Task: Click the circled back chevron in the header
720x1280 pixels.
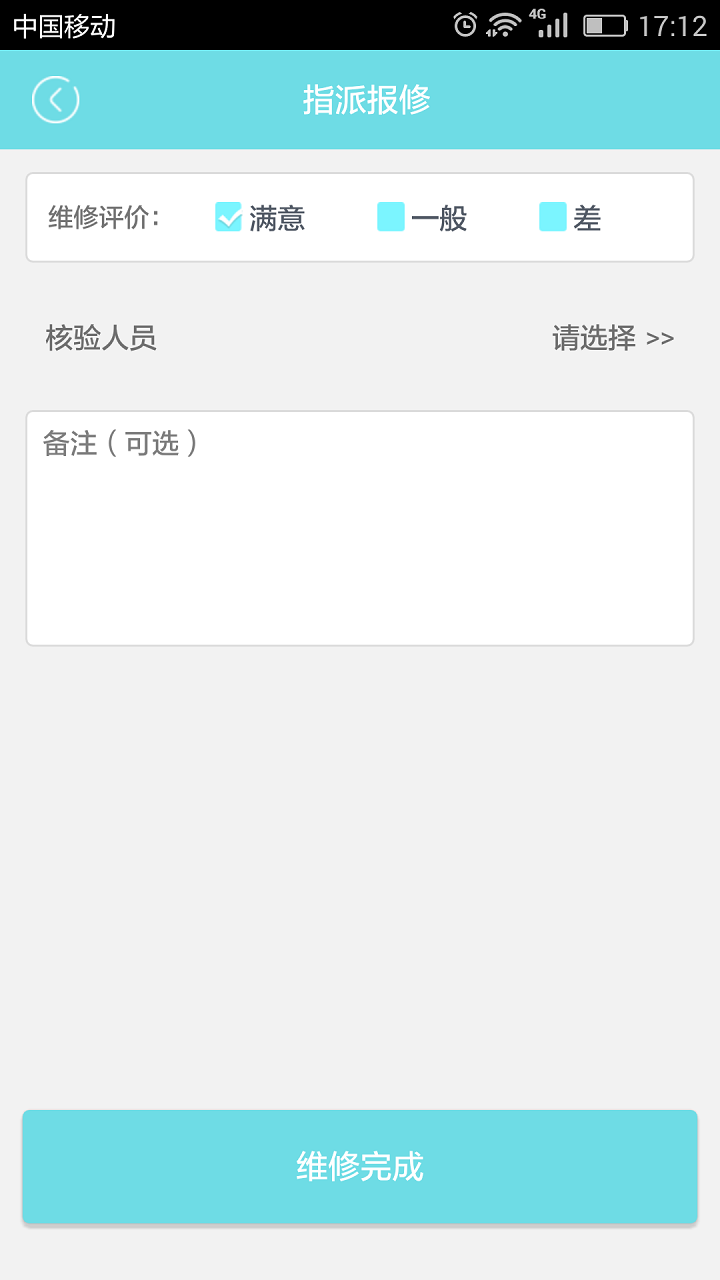Action: [55, 99]
